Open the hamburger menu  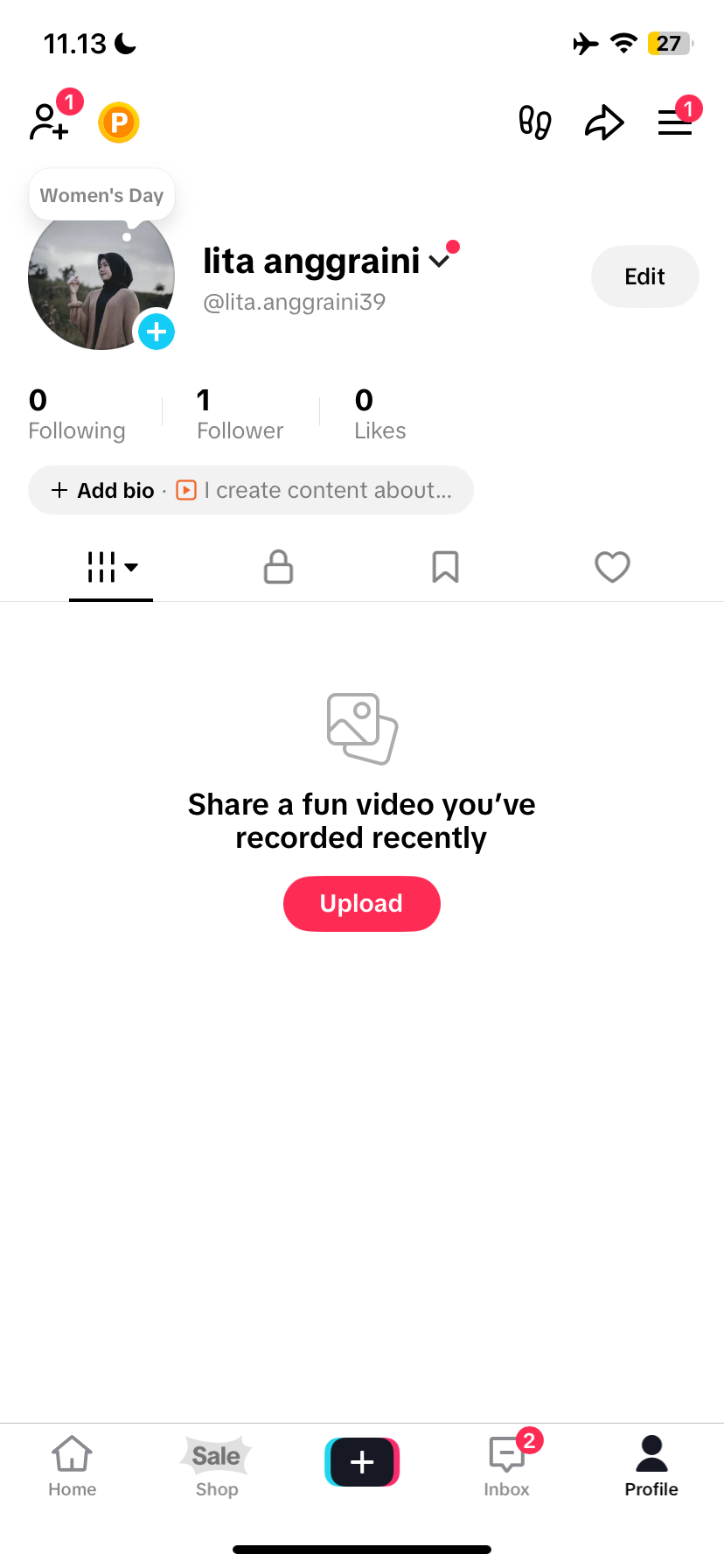[675, 122]
